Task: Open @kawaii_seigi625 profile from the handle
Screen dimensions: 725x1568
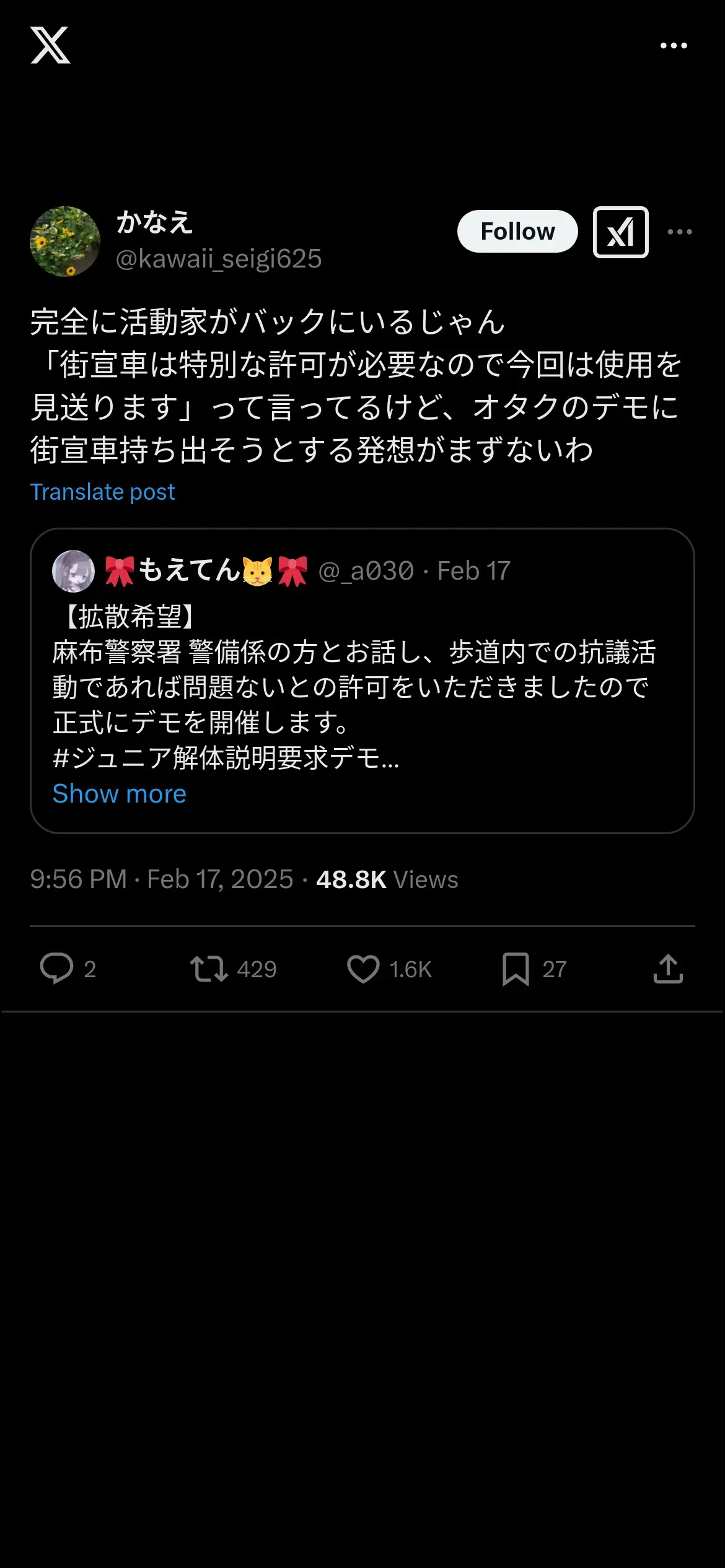Action: point(219,259)
